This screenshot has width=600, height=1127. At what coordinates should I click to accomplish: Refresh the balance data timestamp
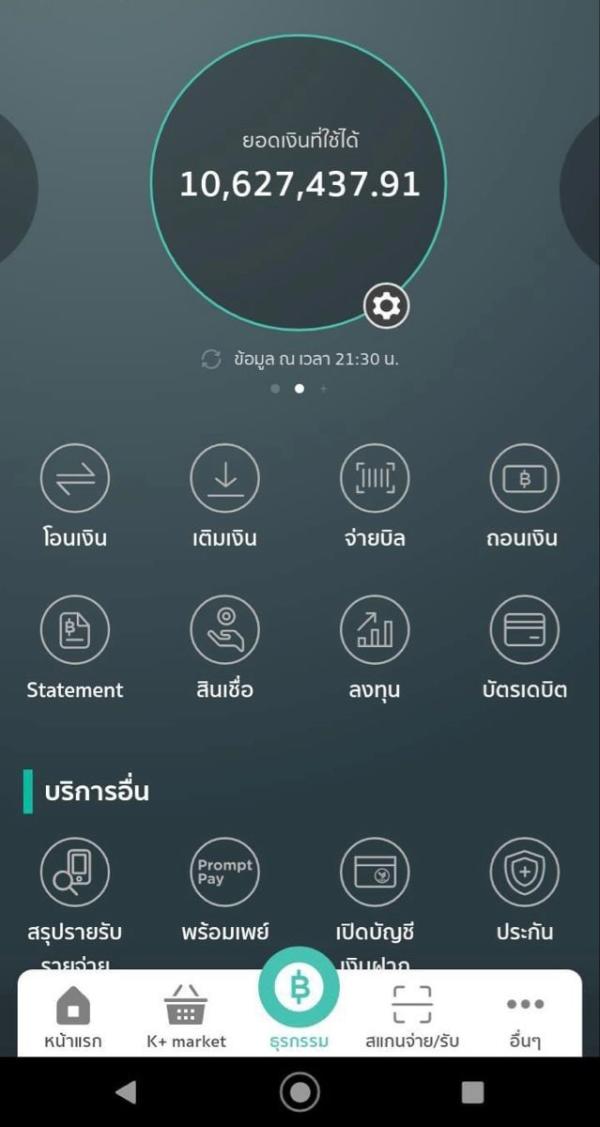pos(211,359)
